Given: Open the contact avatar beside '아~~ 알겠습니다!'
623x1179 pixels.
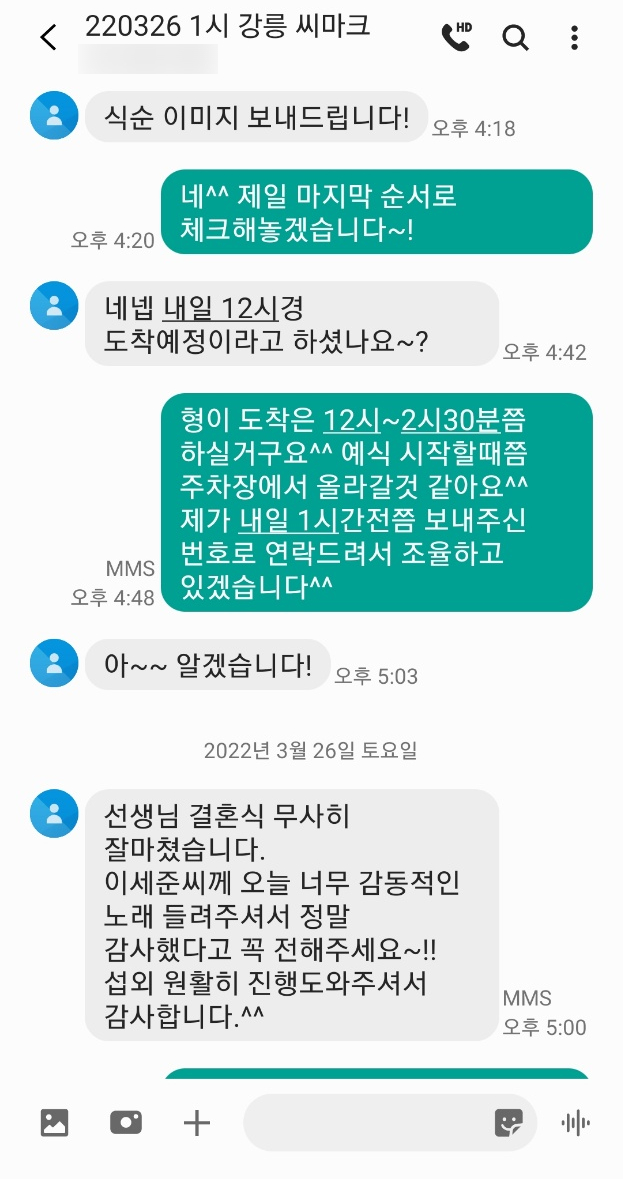Looking at the screenshot, I should (x=54, y=663).
